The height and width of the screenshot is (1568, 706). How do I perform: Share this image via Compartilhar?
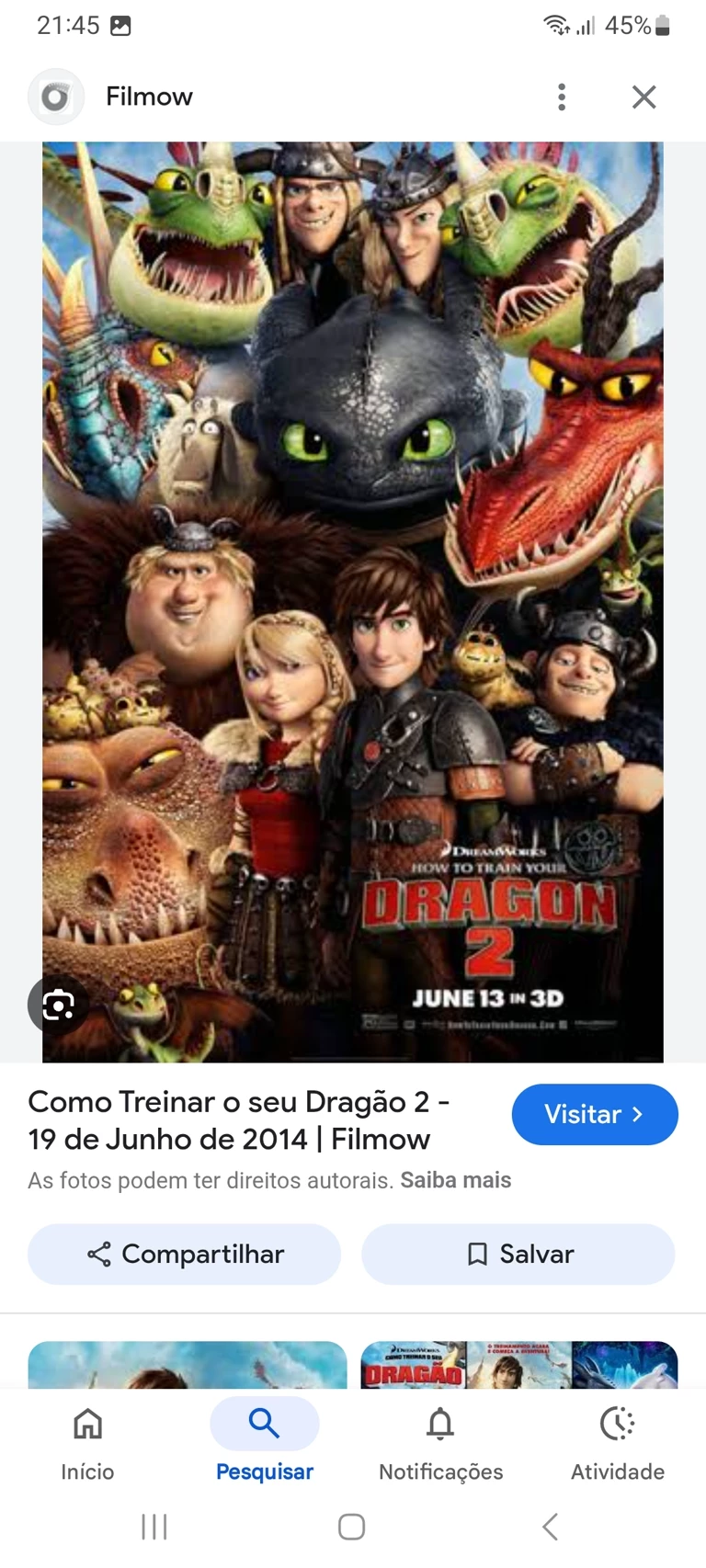185,1254
